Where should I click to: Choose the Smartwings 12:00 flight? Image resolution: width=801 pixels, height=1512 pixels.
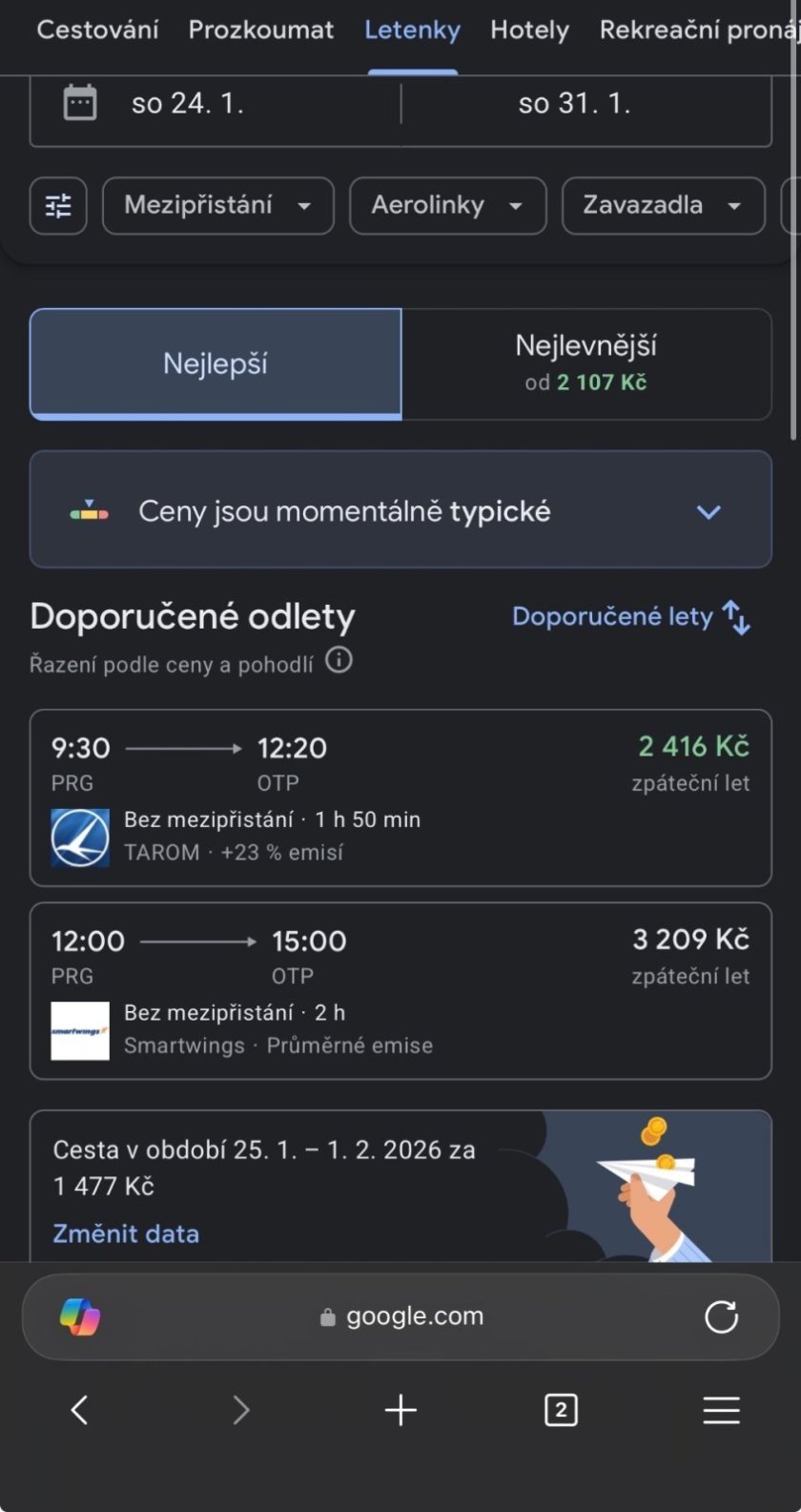(400, 990)
